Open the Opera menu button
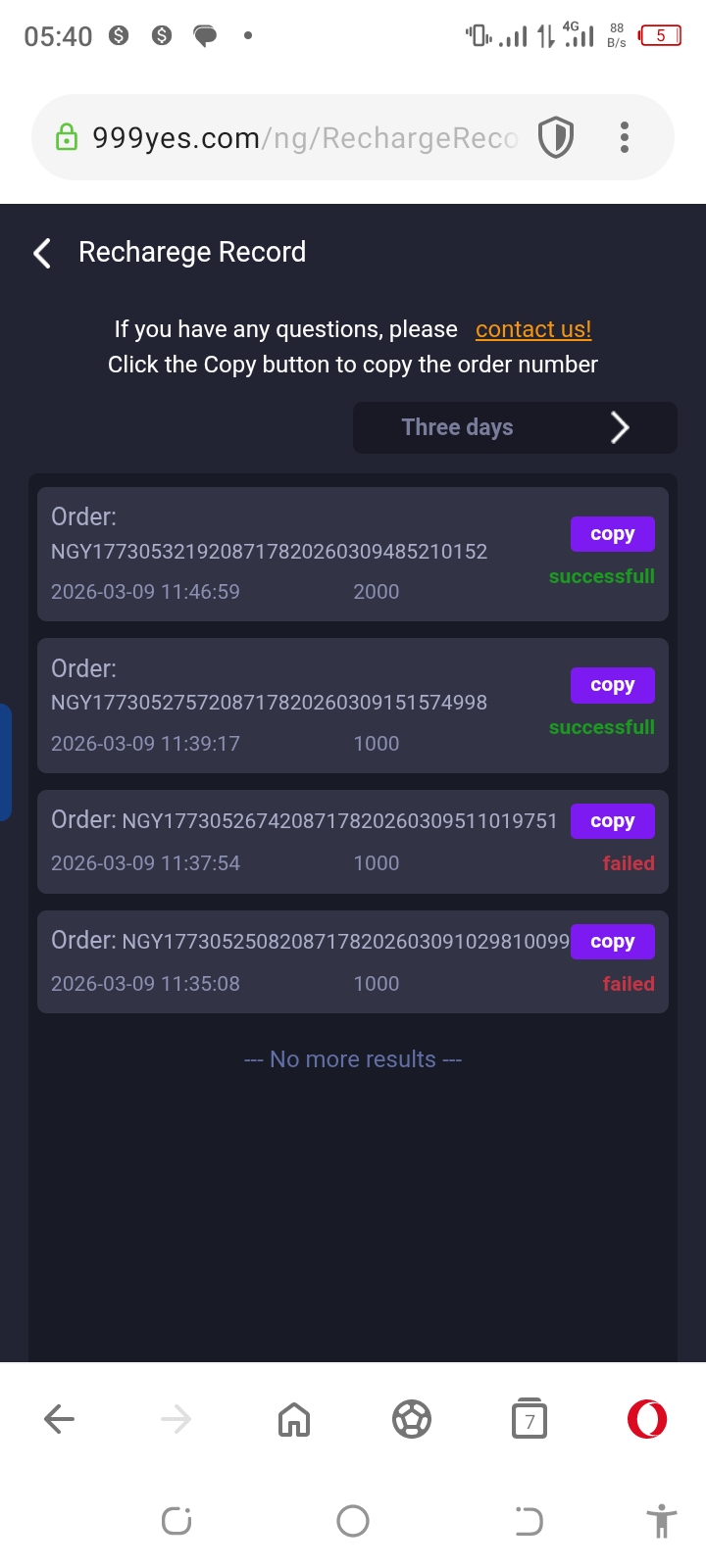This screenshot has width=706, height=1568. tap(647, 1419)
